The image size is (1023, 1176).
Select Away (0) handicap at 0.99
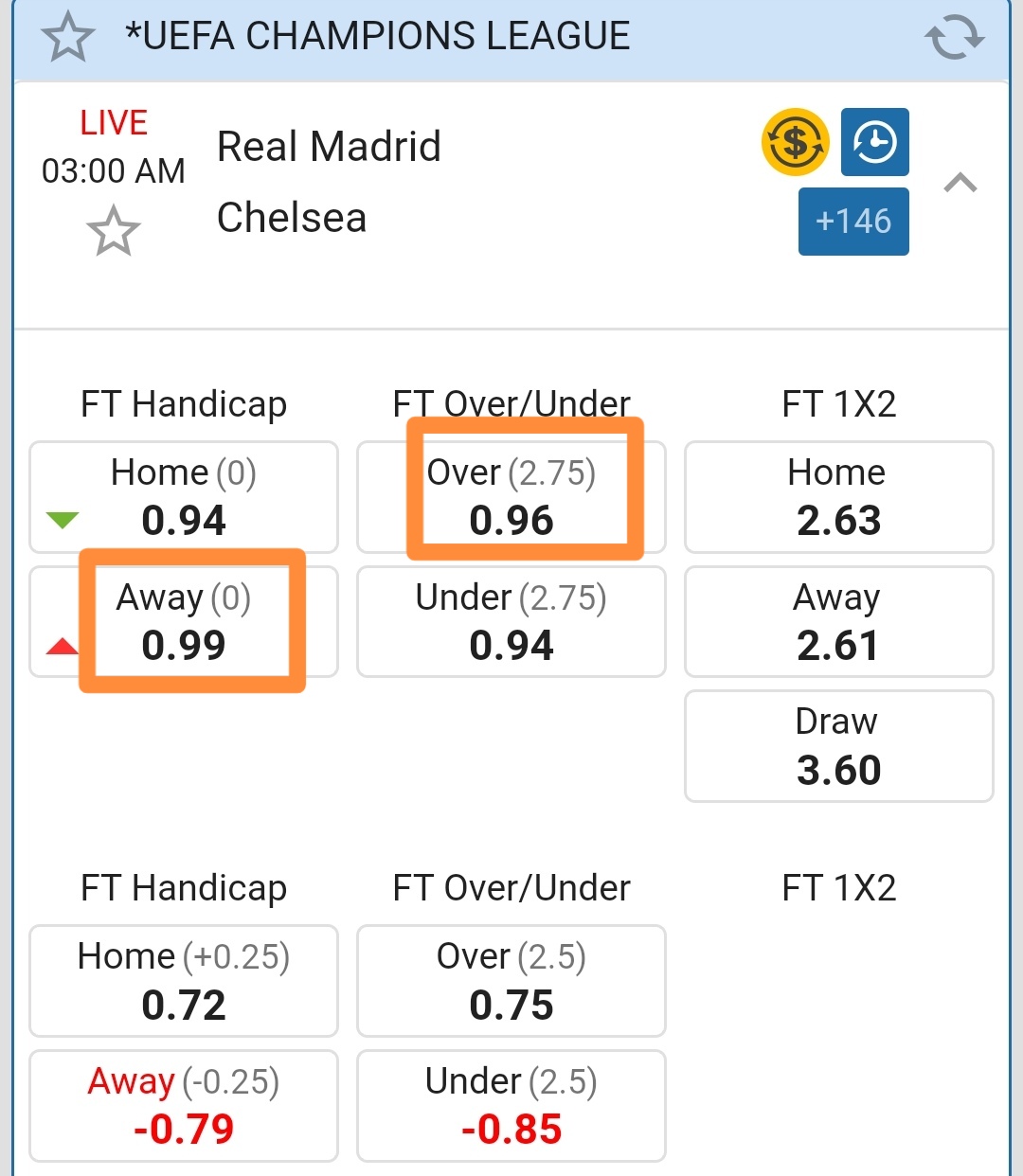184,622
